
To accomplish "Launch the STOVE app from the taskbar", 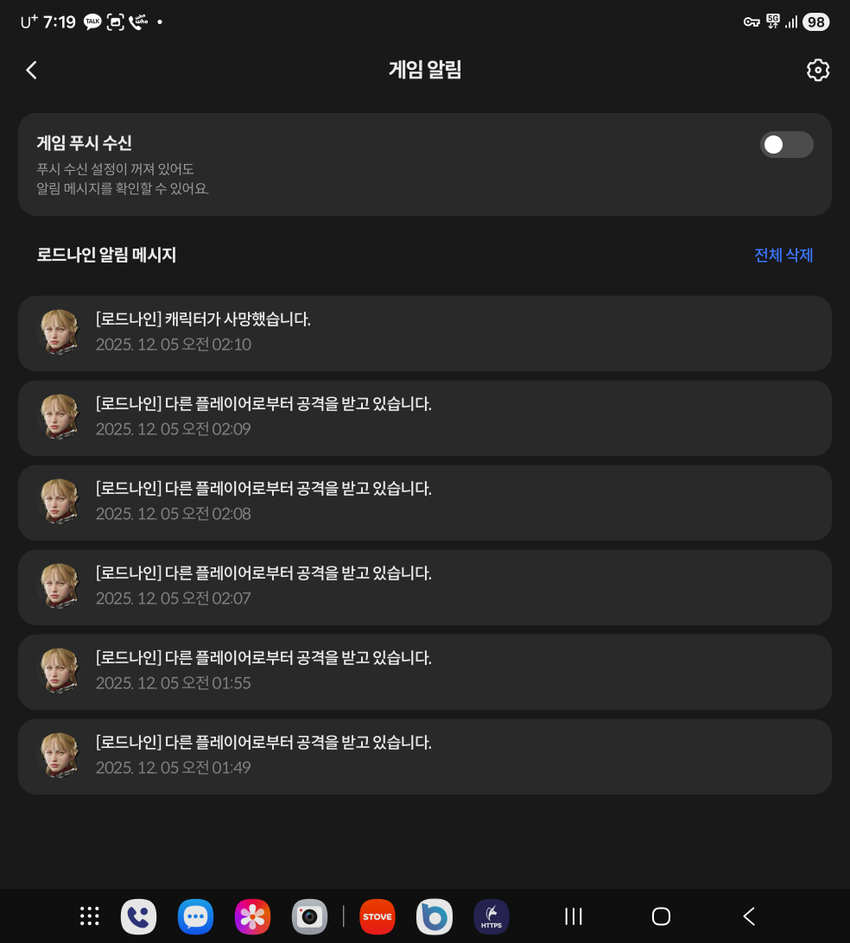I will [377, 916].
